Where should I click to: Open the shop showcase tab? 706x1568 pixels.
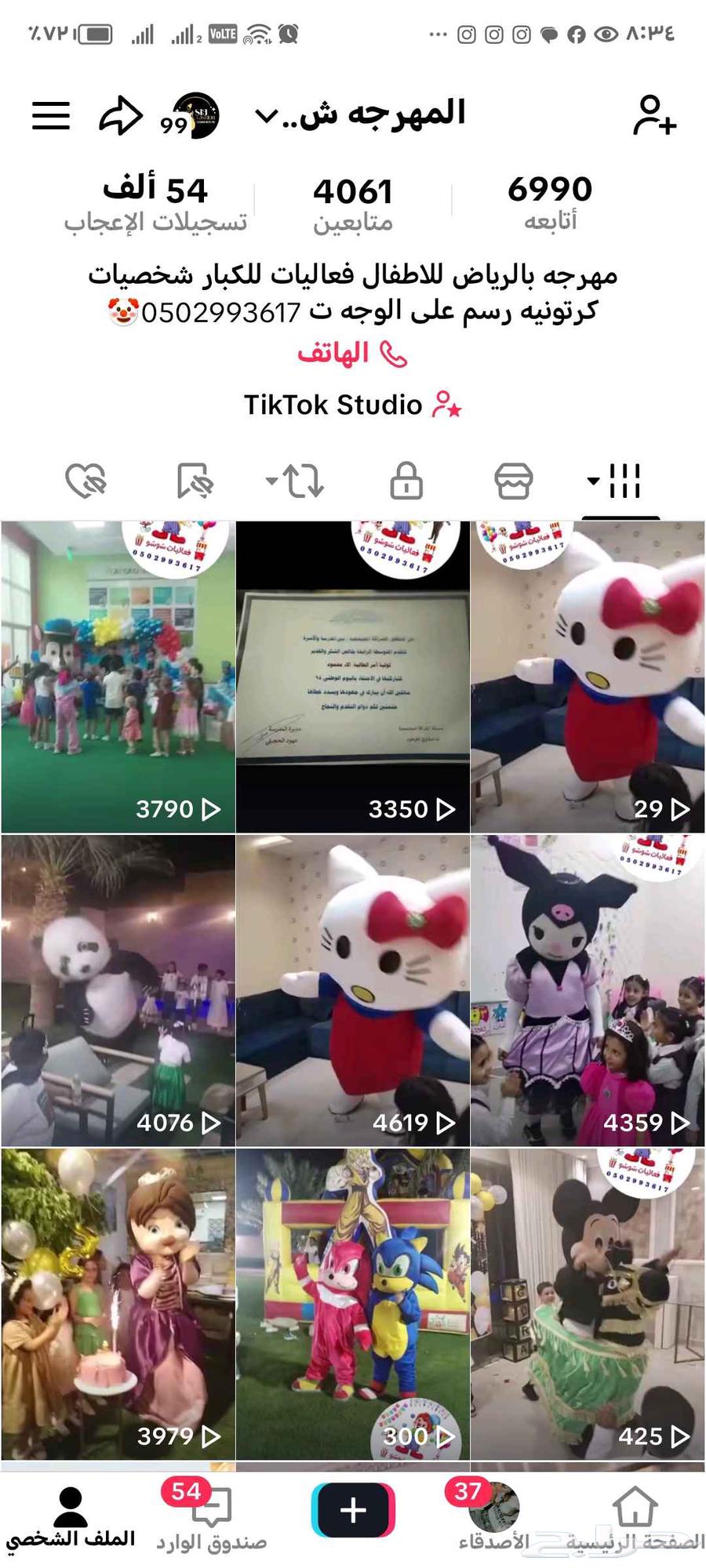pos(513,481)
